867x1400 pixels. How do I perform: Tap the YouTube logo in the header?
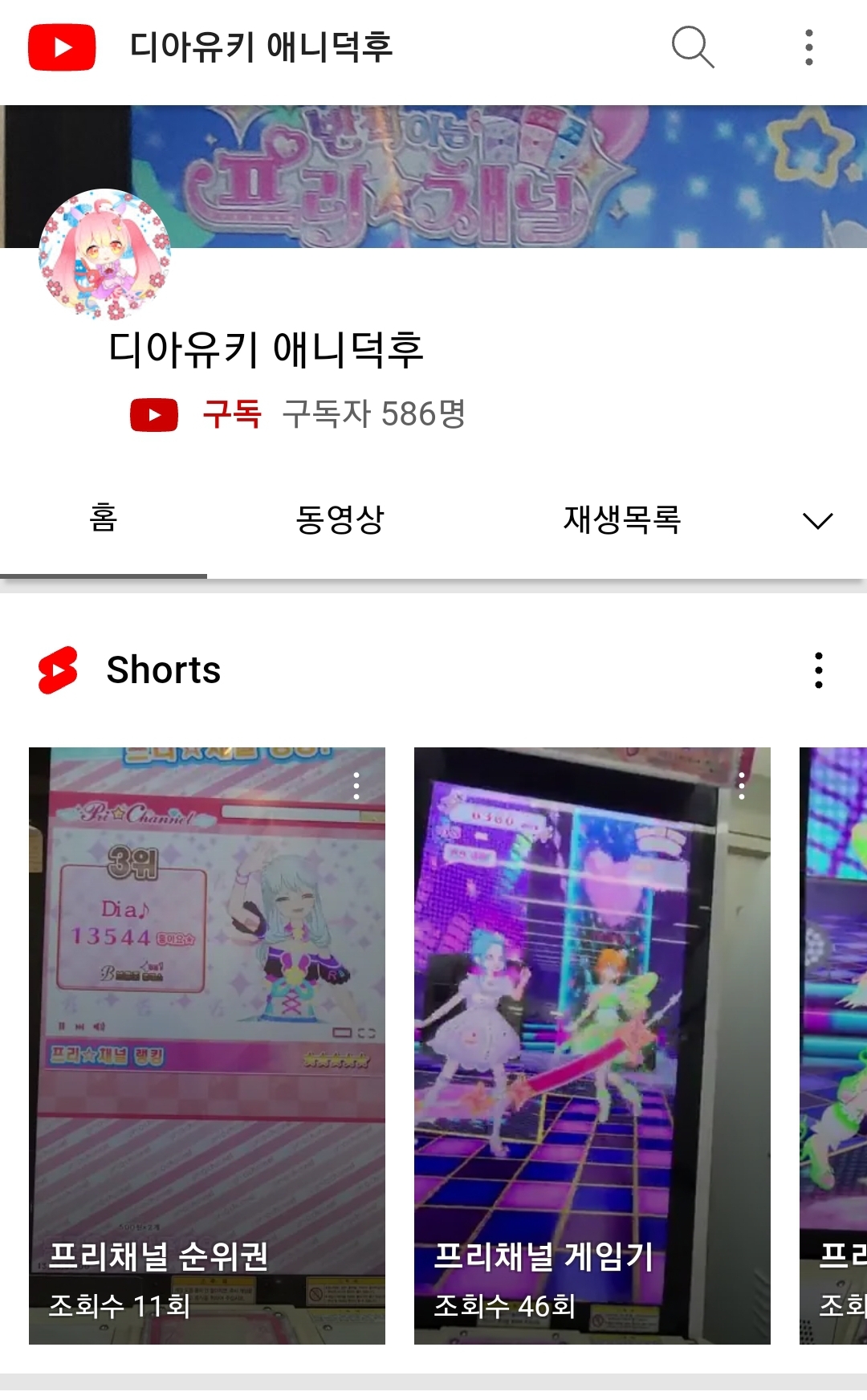coord(62,47)
